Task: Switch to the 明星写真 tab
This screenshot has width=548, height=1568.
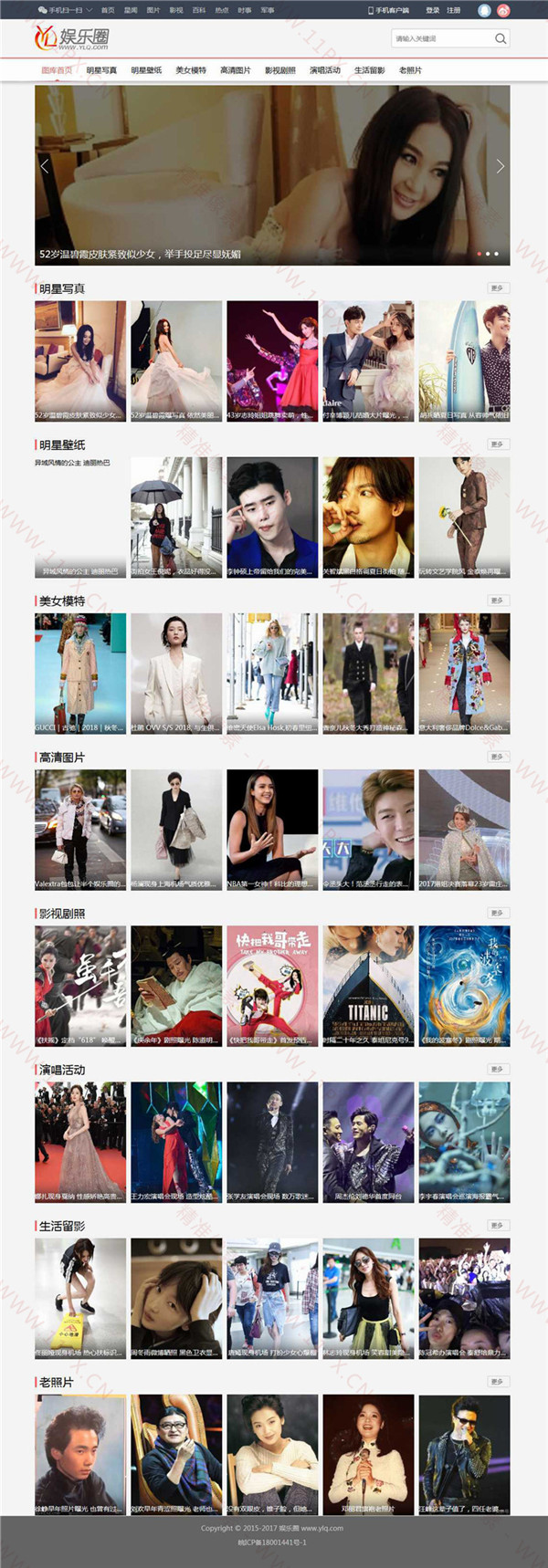Action: (x=101, y=70)
